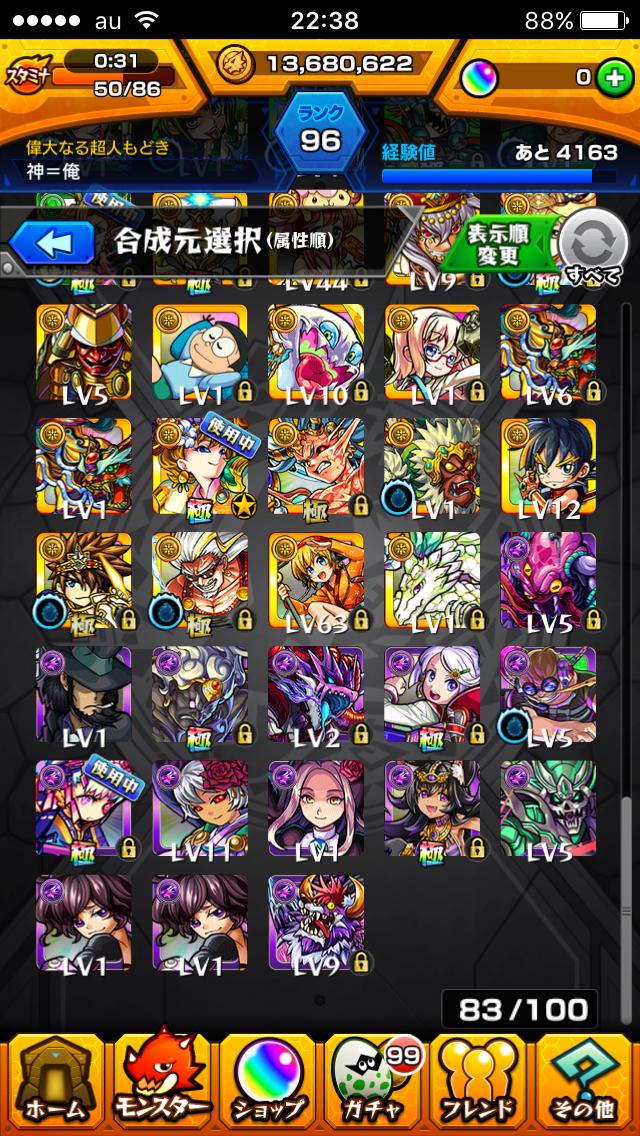Select the LV5 red samurai helmet monster
Screen dimensions: 640x1136
84,352
